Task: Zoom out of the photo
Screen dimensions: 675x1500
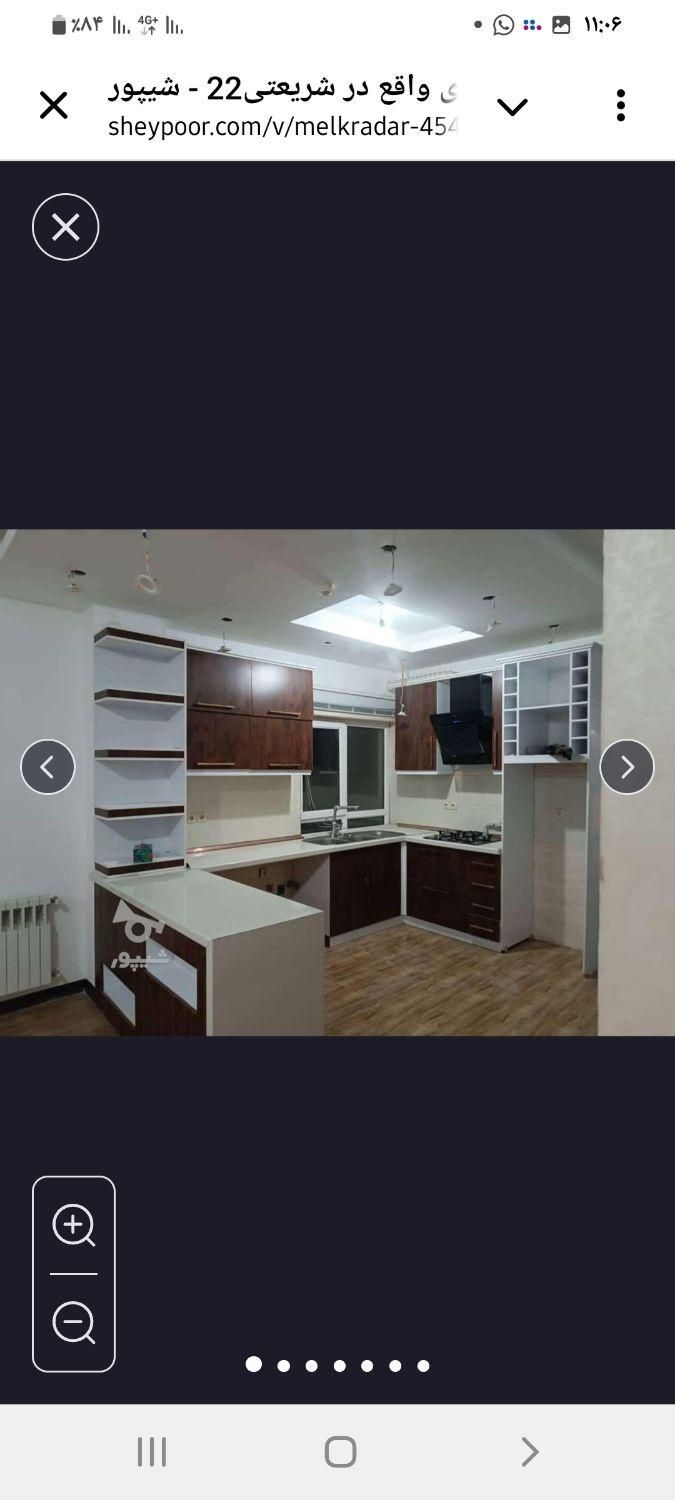Action: [x=74, y=1323]
